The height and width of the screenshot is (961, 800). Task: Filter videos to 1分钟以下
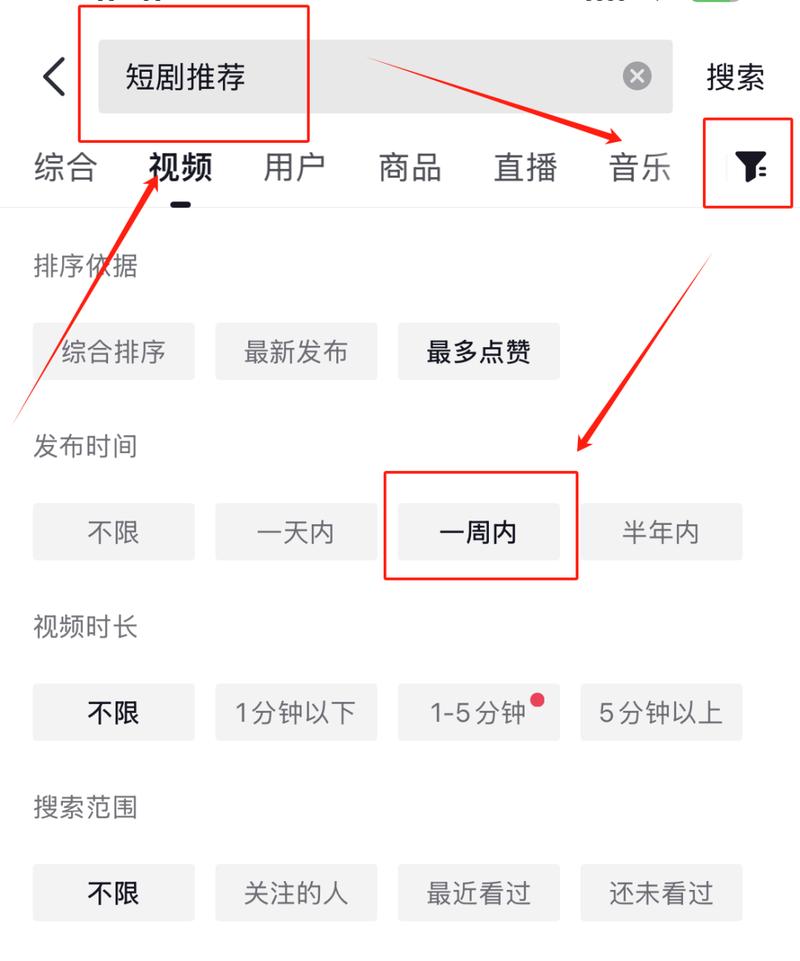(296, 713)
